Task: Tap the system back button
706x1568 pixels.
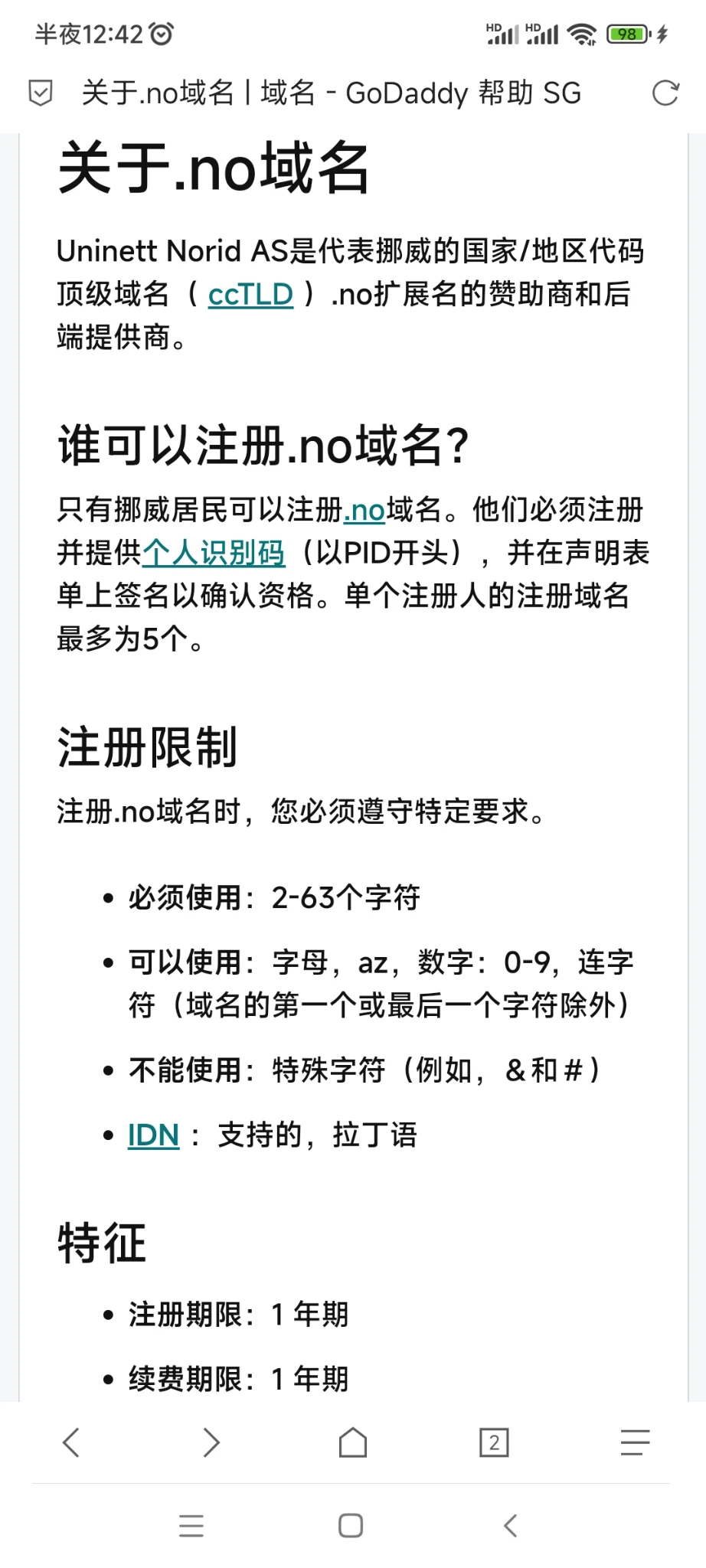Action: (511, 1525)
